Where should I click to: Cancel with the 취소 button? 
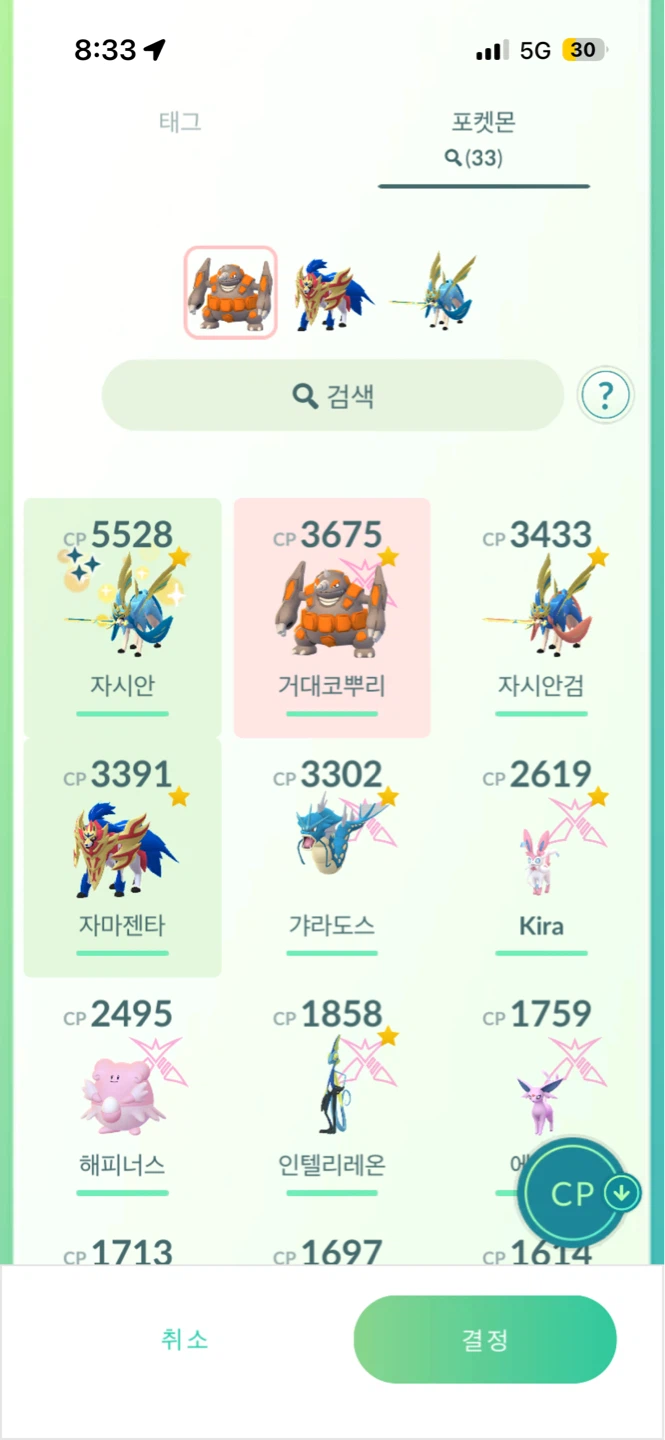tap(185, 1339)
